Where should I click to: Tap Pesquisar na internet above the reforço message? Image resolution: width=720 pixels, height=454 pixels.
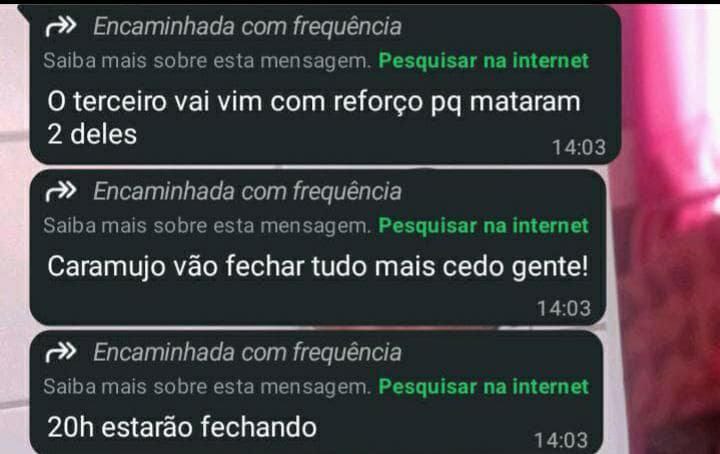(x=484, y=60)
